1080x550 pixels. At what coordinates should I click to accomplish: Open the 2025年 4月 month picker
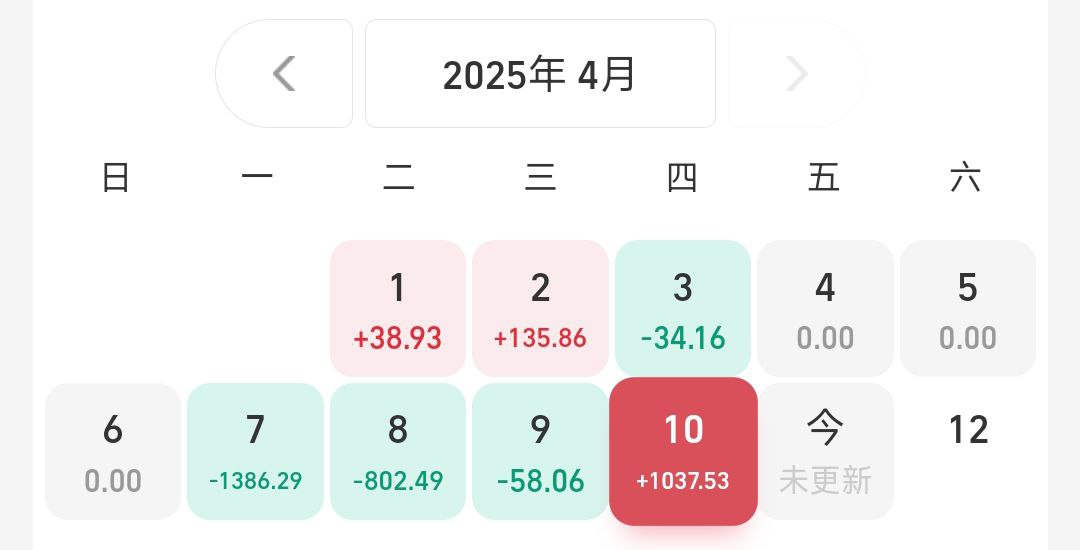pyautogui.click(x=540, y=74)
